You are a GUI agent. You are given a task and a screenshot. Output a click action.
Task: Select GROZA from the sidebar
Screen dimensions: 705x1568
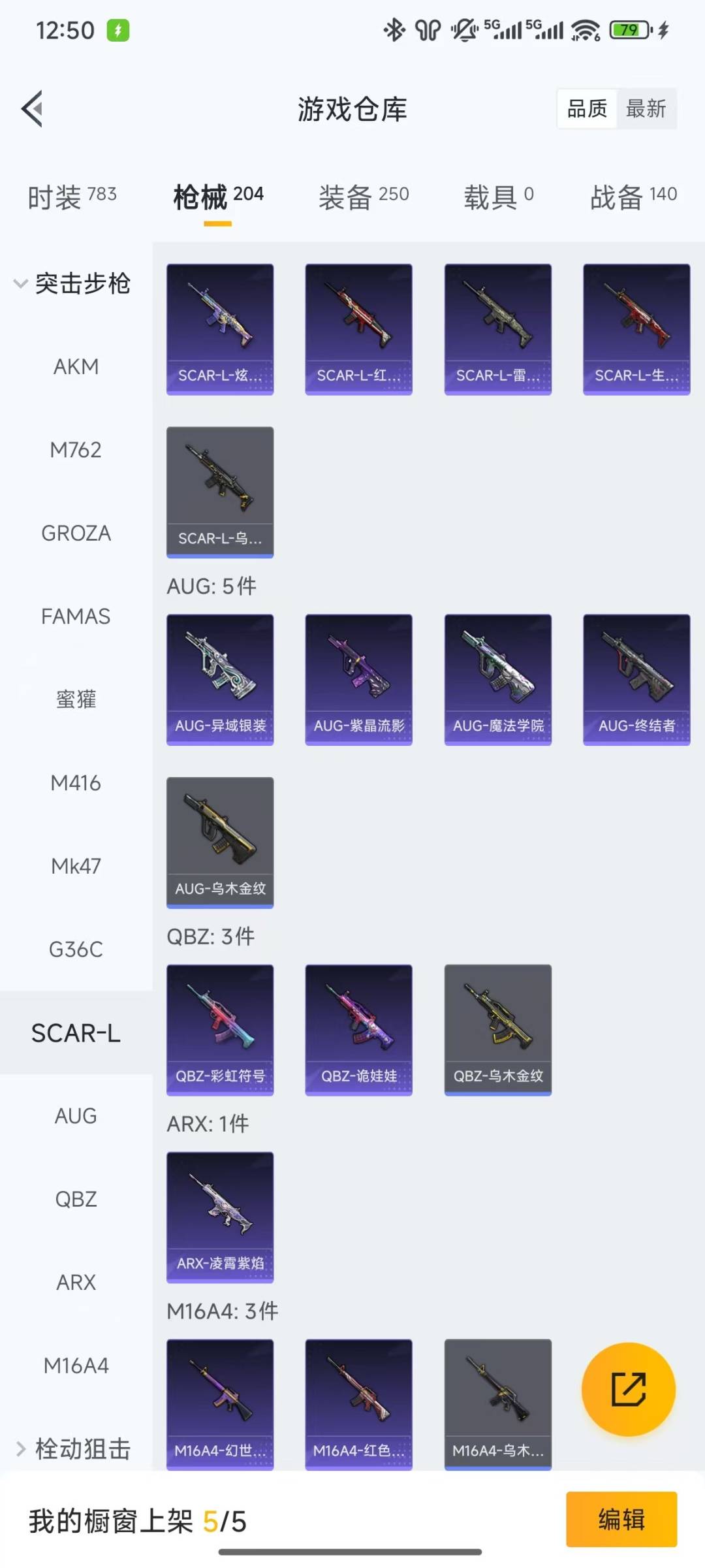76,534
